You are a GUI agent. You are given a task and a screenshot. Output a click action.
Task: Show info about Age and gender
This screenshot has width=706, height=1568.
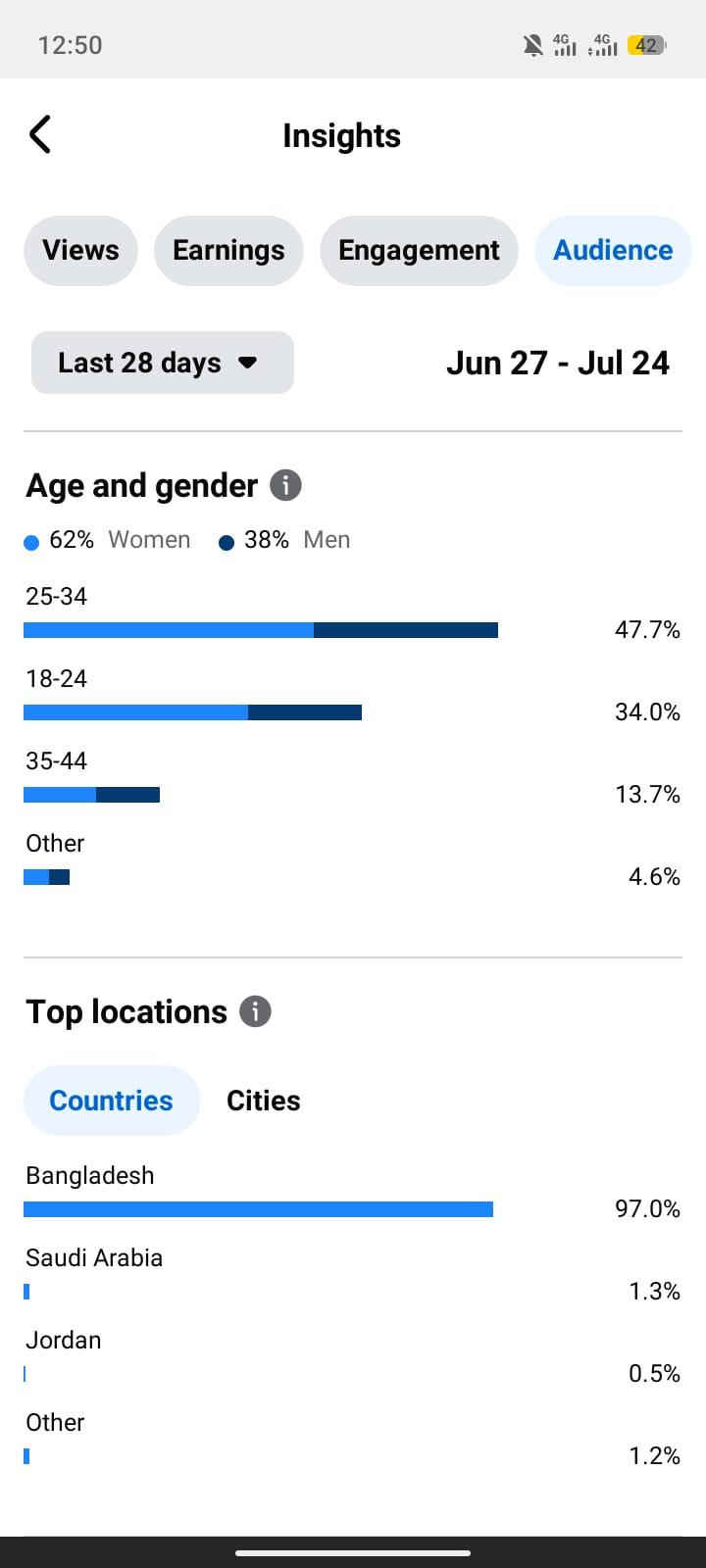click(x=285, y=485)
